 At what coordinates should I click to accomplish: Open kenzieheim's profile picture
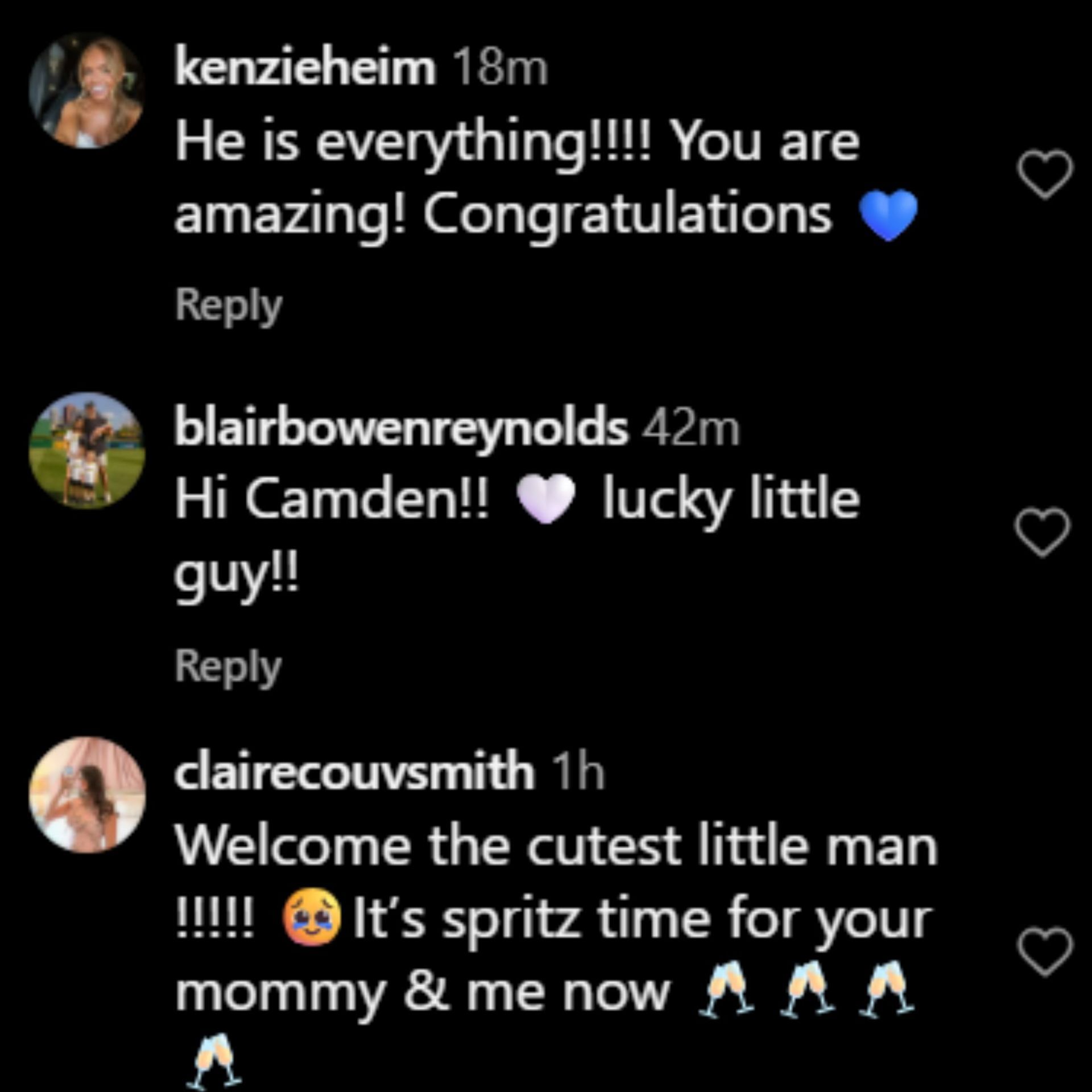(87, 91)
